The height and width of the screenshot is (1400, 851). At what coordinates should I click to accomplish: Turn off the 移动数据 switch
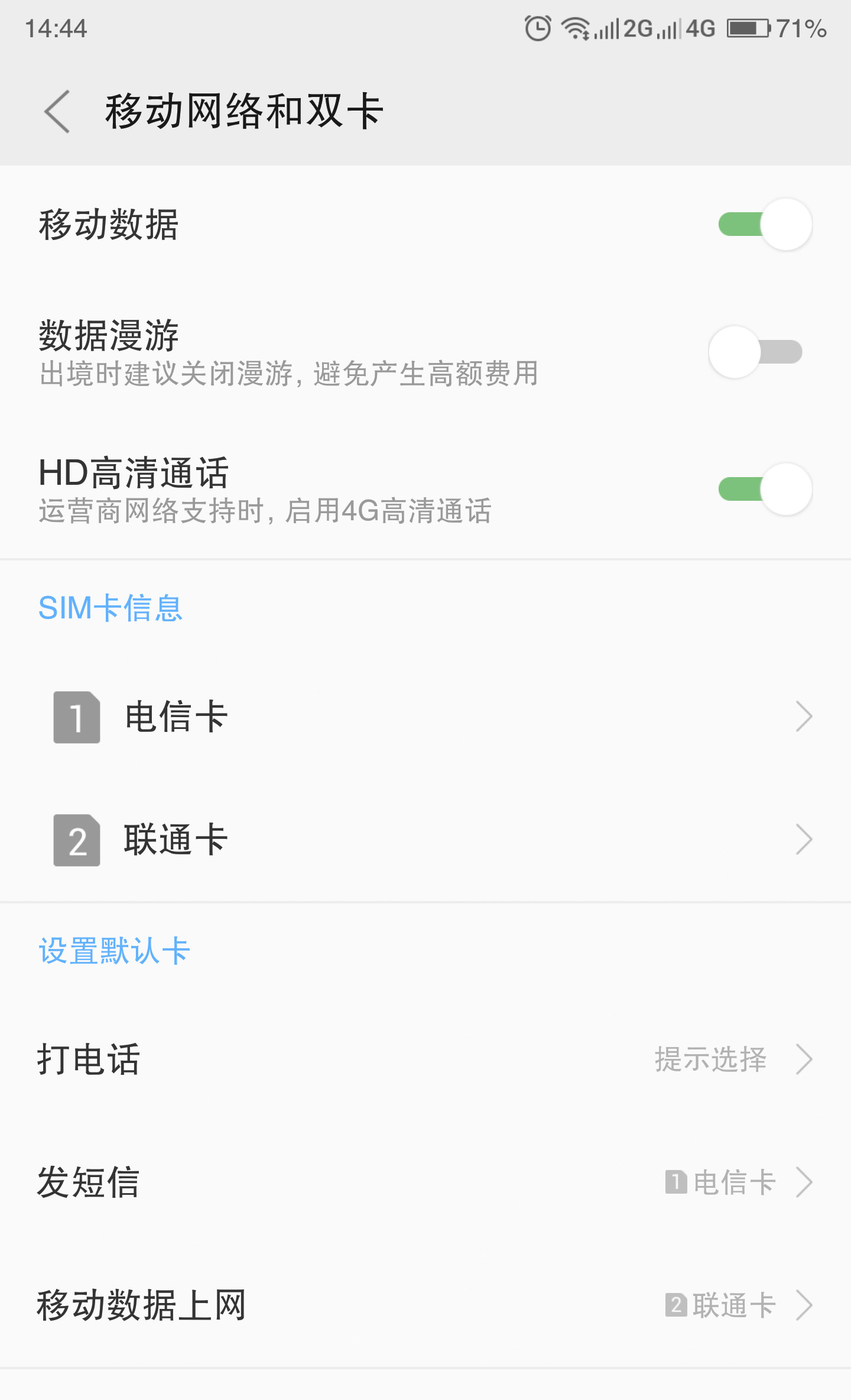(x=765, y=225)
